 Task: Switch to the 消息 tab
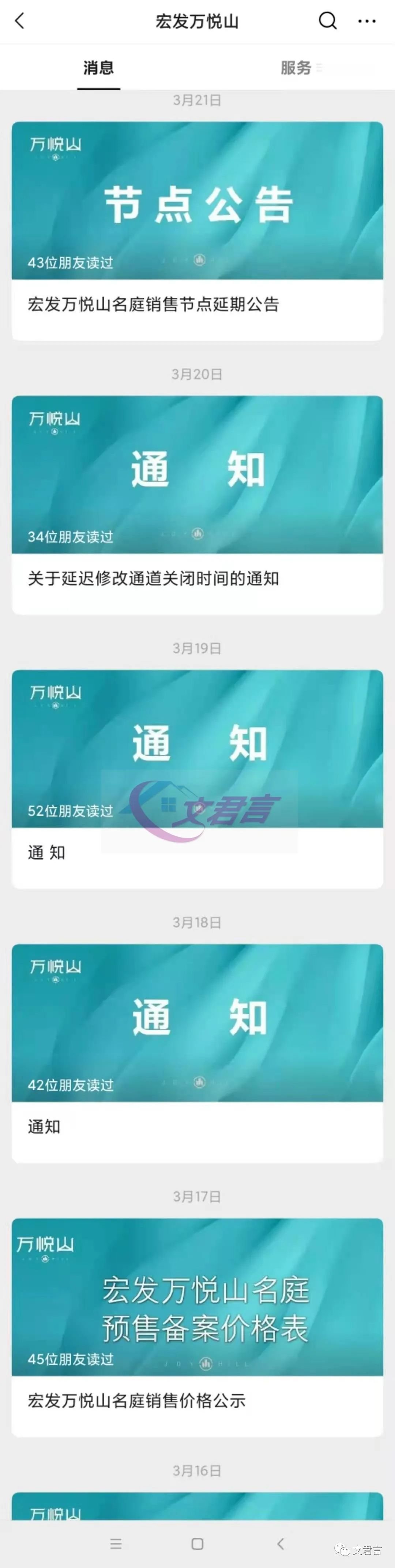coord(99,68)
